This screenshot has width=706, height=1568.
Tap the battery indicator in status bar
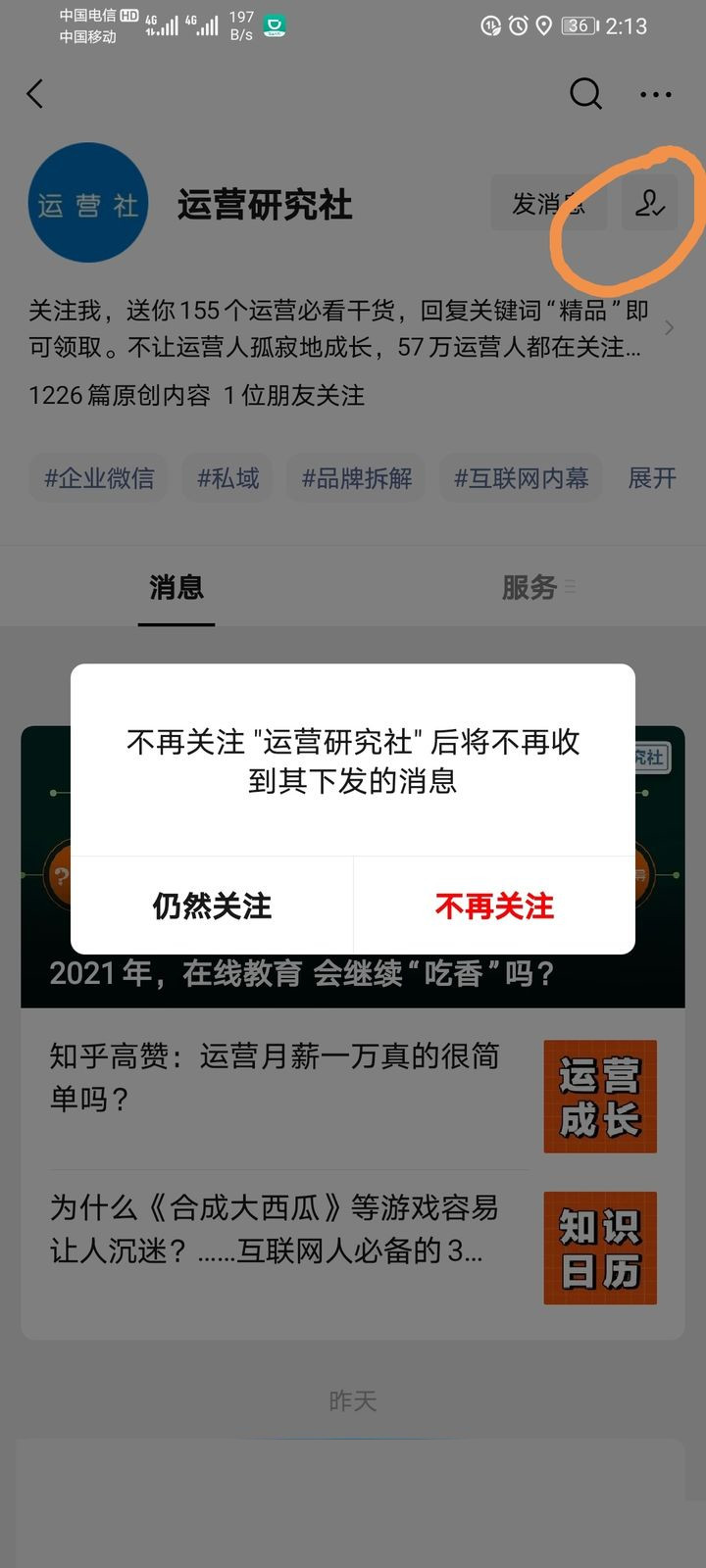[x=580, y=26]
